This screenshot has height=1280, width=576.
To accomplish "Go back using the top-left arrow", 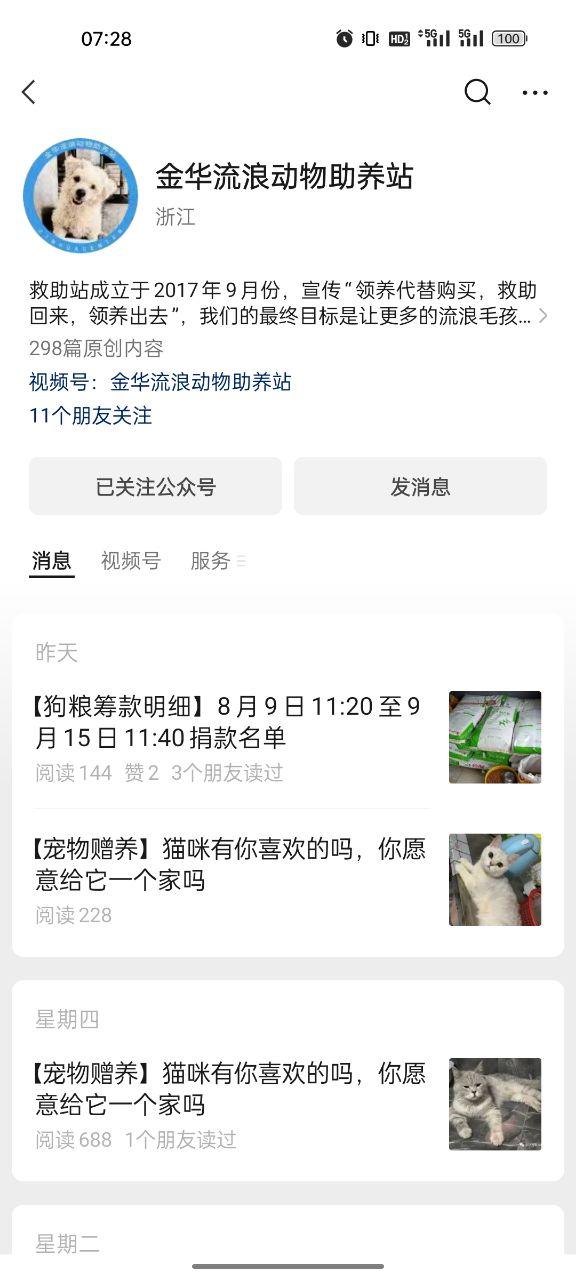I will click(x=28, y=92).
